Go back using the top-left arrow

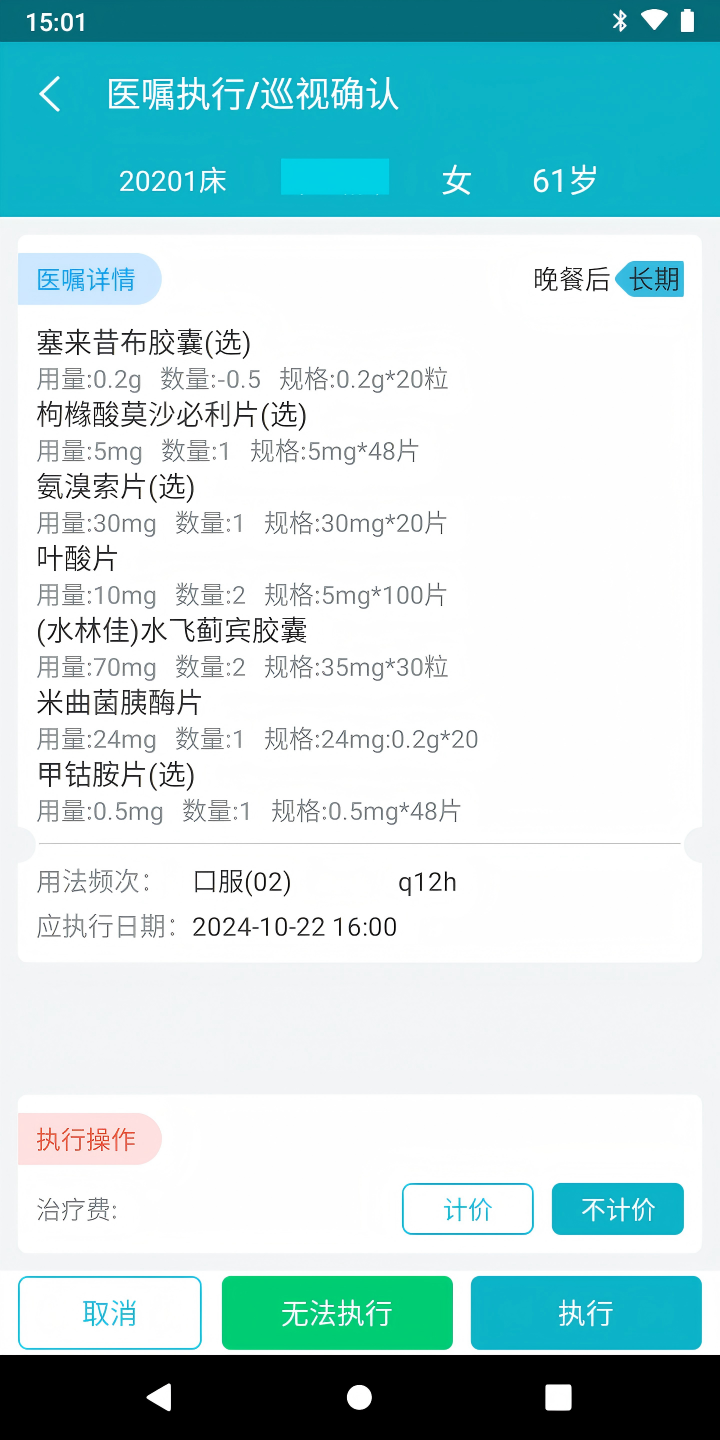(x=50, y=94)
